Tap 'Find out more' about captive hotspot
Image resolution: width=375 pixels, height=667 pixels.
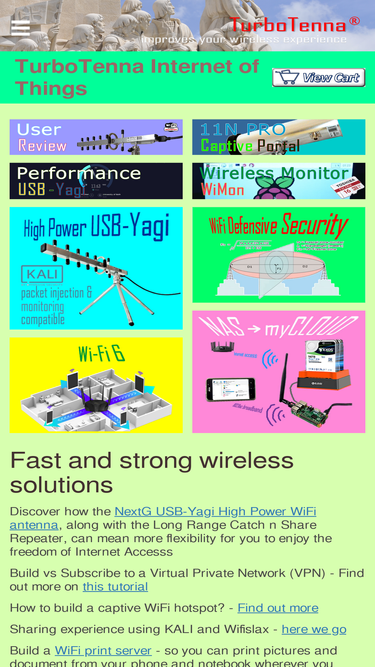[278, 608]
